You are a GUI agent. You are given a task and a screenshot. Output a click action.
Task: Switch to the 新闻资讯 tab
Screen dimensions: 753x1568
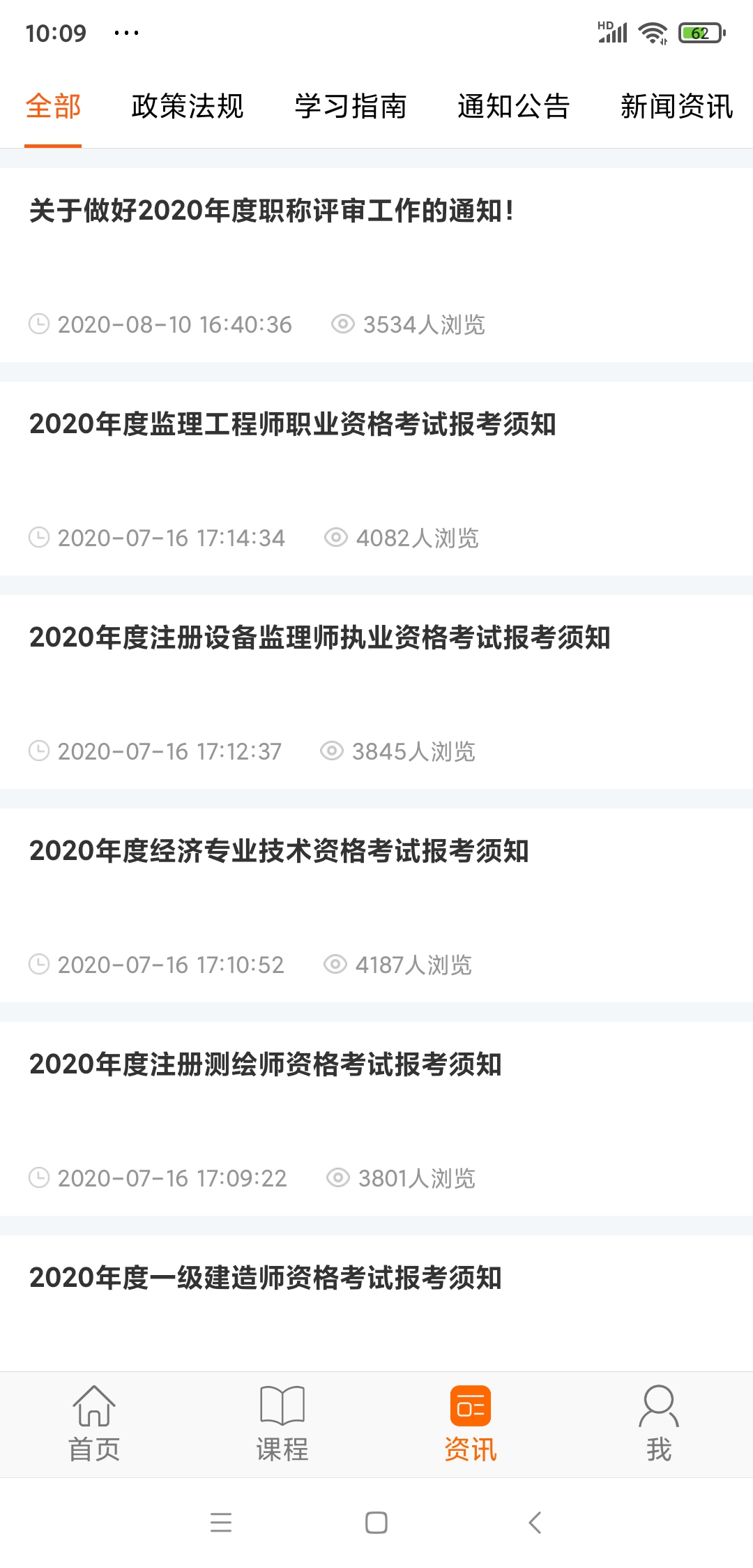click(675, 106)
